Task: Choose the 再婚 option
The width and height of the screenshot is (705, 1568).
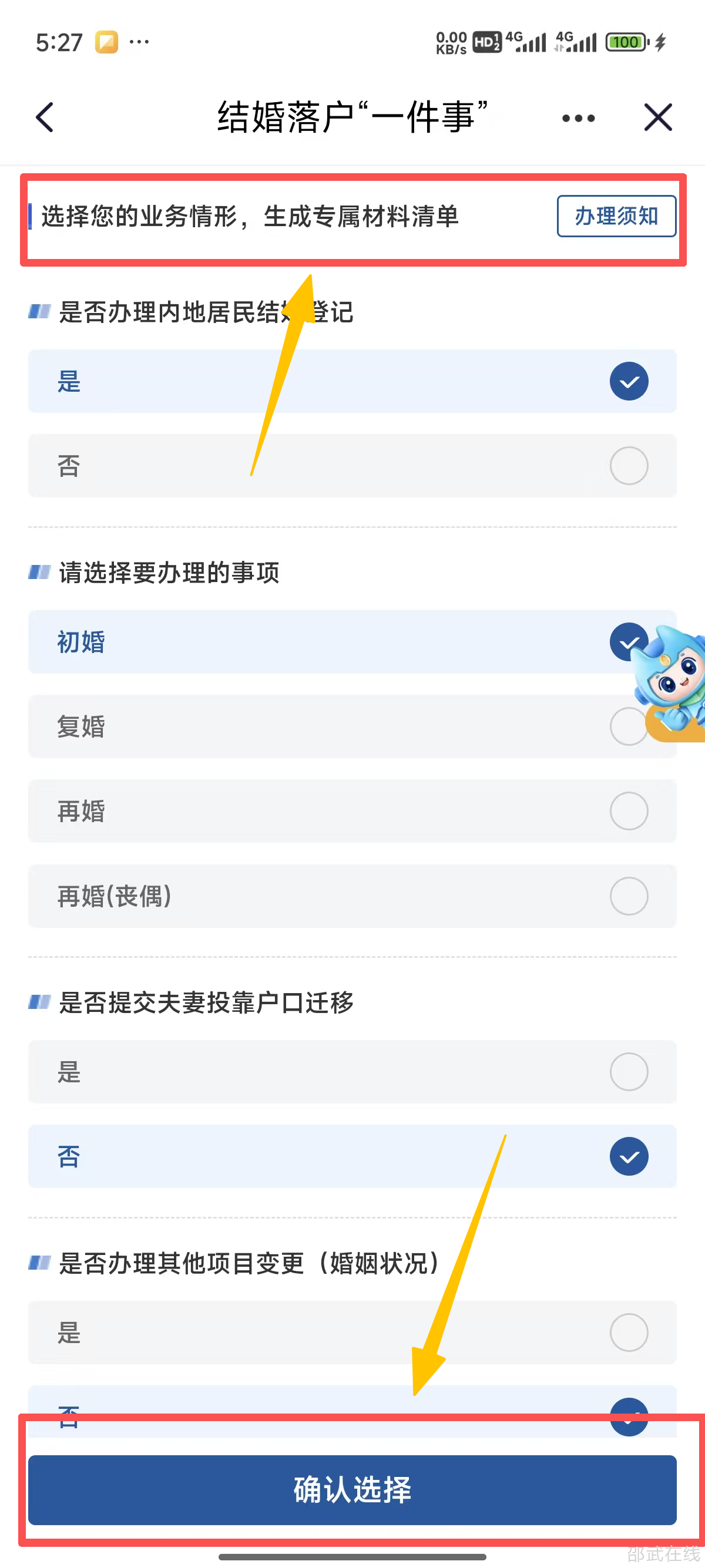Action: coord(352,811)
